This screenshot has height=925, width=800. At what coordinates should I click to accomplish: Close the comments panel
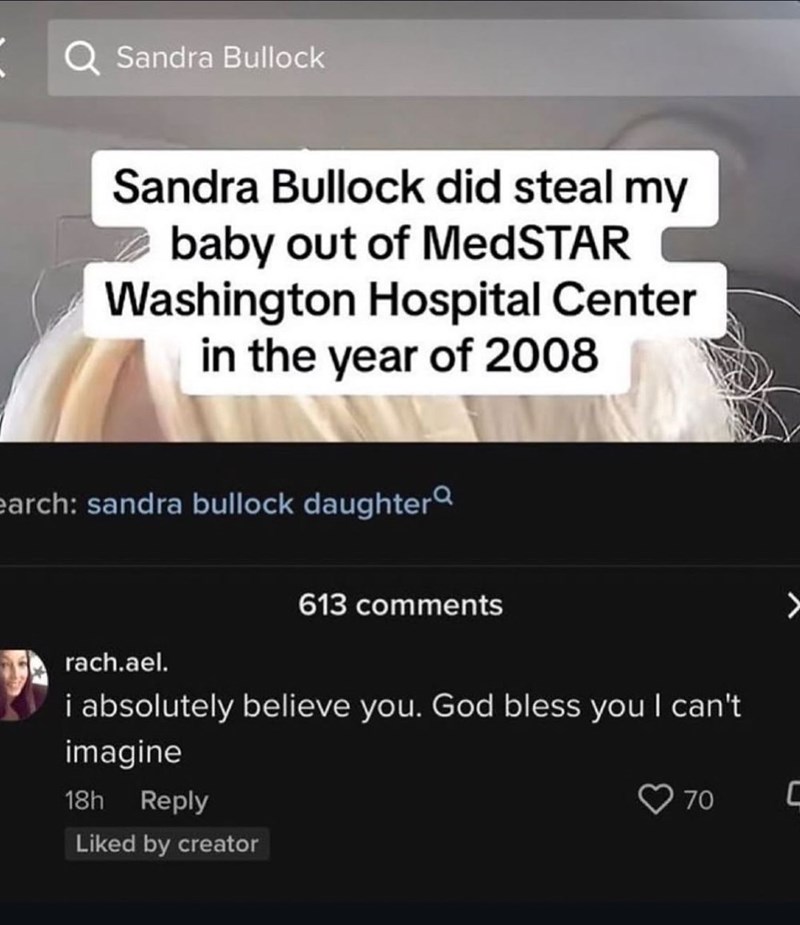[x=790, y=605]
